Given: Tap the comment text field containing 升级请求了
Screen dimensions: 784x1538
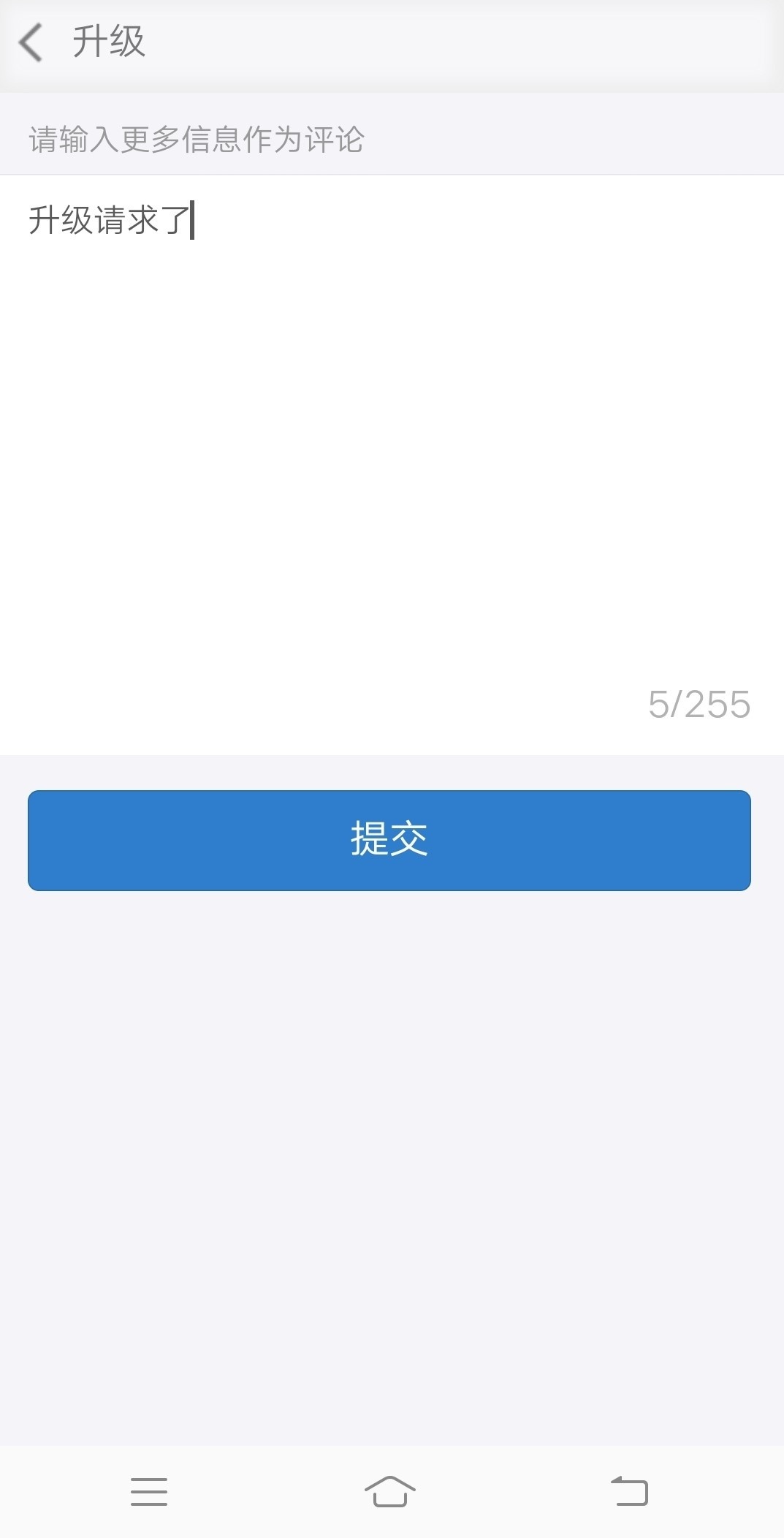Looking at the screenshot, I should [x=392, y=439].
